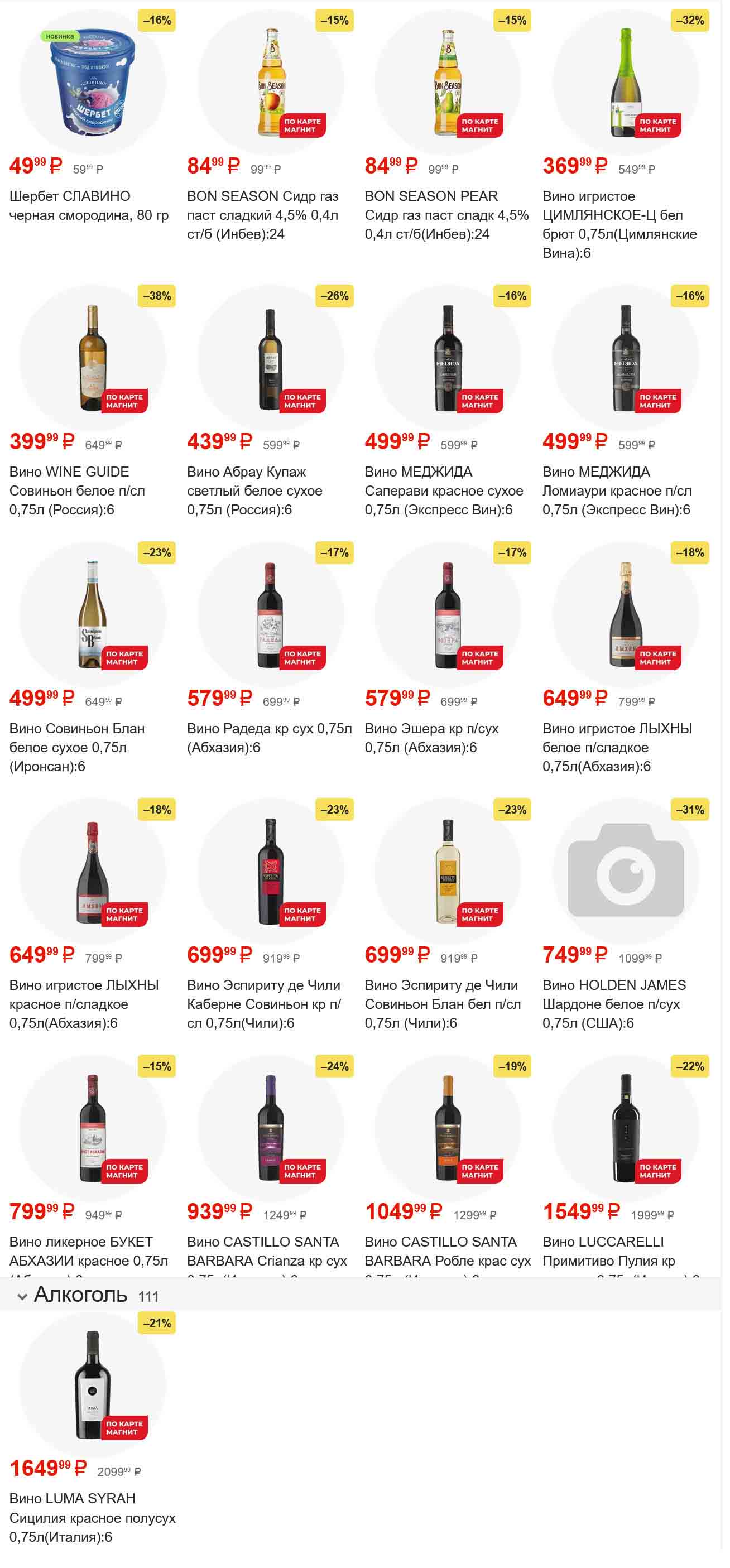Open Вино игристое ЛЫХНЫ красное п/сладкое
Screen dimensions: 730x1568
tap(93, 872)
